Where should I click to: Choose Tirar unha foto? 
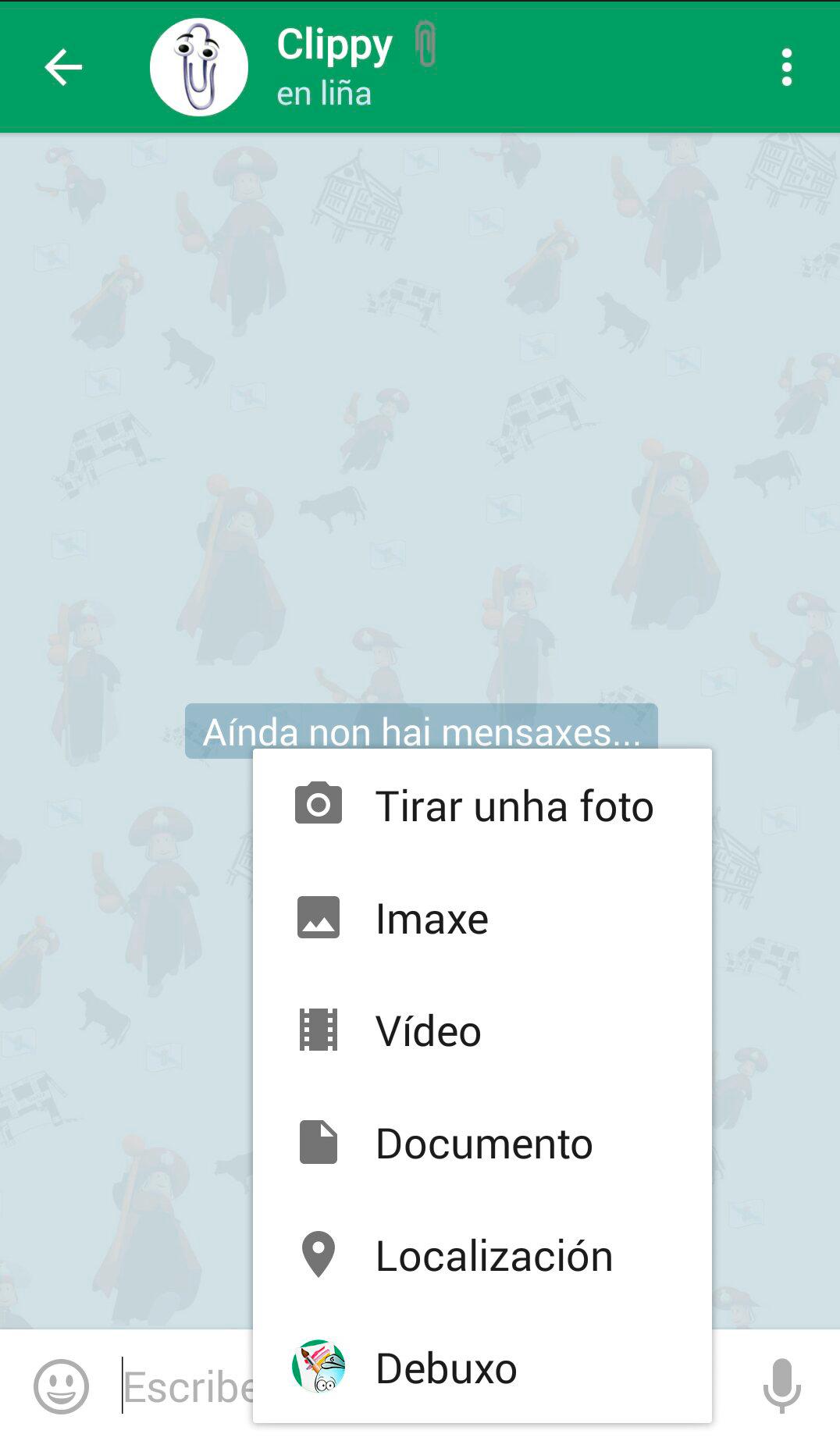[x=482, y=806]
